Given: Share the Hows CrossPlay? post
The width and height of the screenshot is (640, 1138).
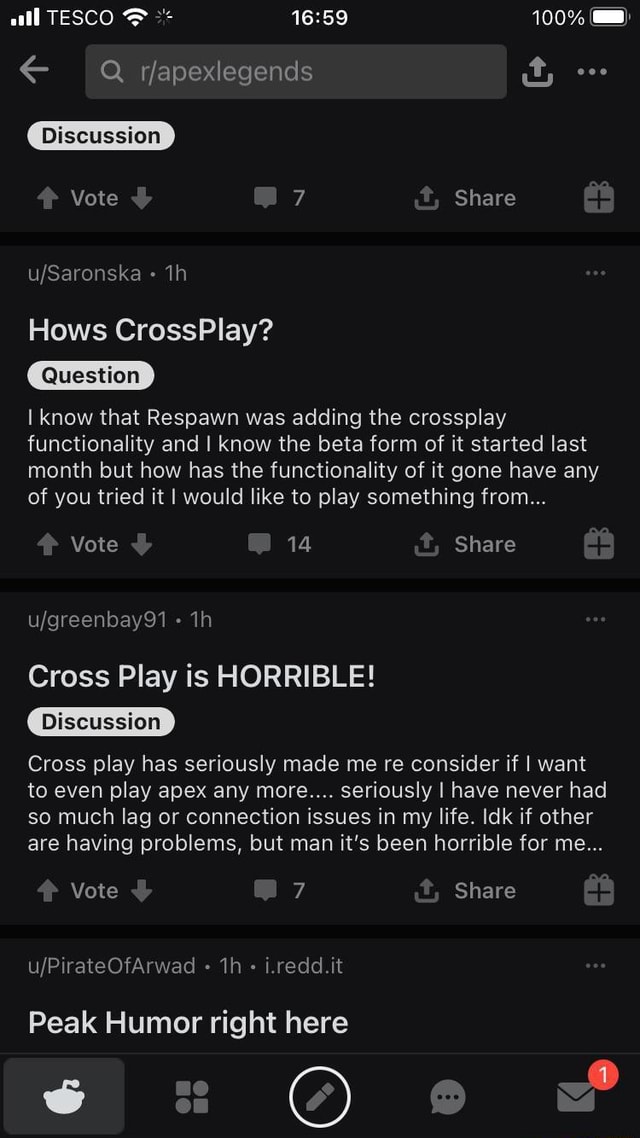Looking at the screenshot, I should (466, 545).
